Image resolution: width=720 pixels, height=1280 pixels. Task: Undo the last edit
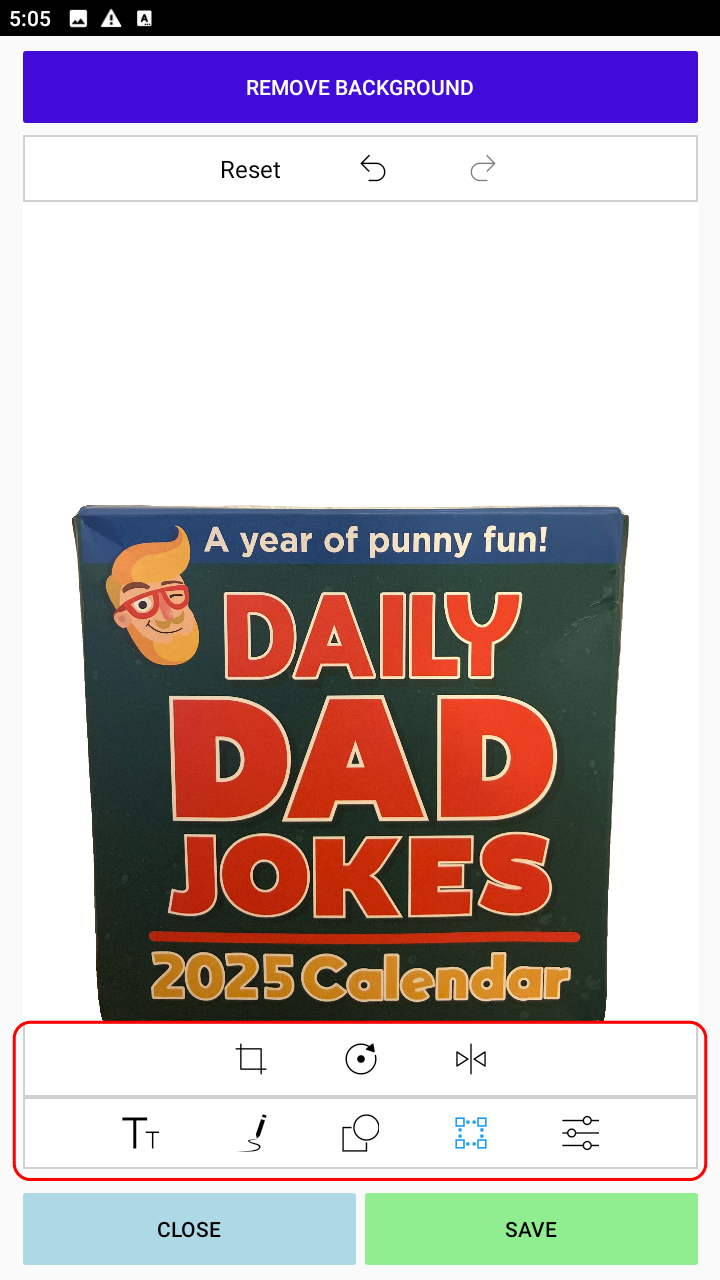(x=373, y=170)
